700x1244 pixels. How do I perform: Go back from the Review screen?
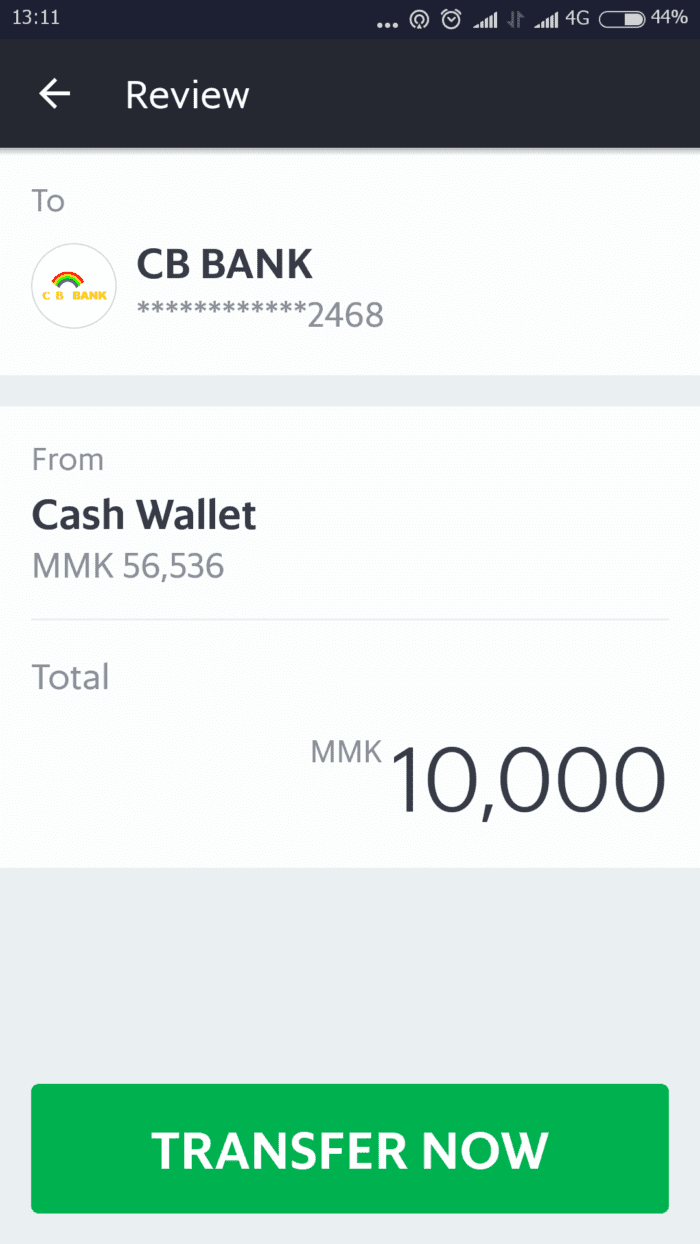55,94
